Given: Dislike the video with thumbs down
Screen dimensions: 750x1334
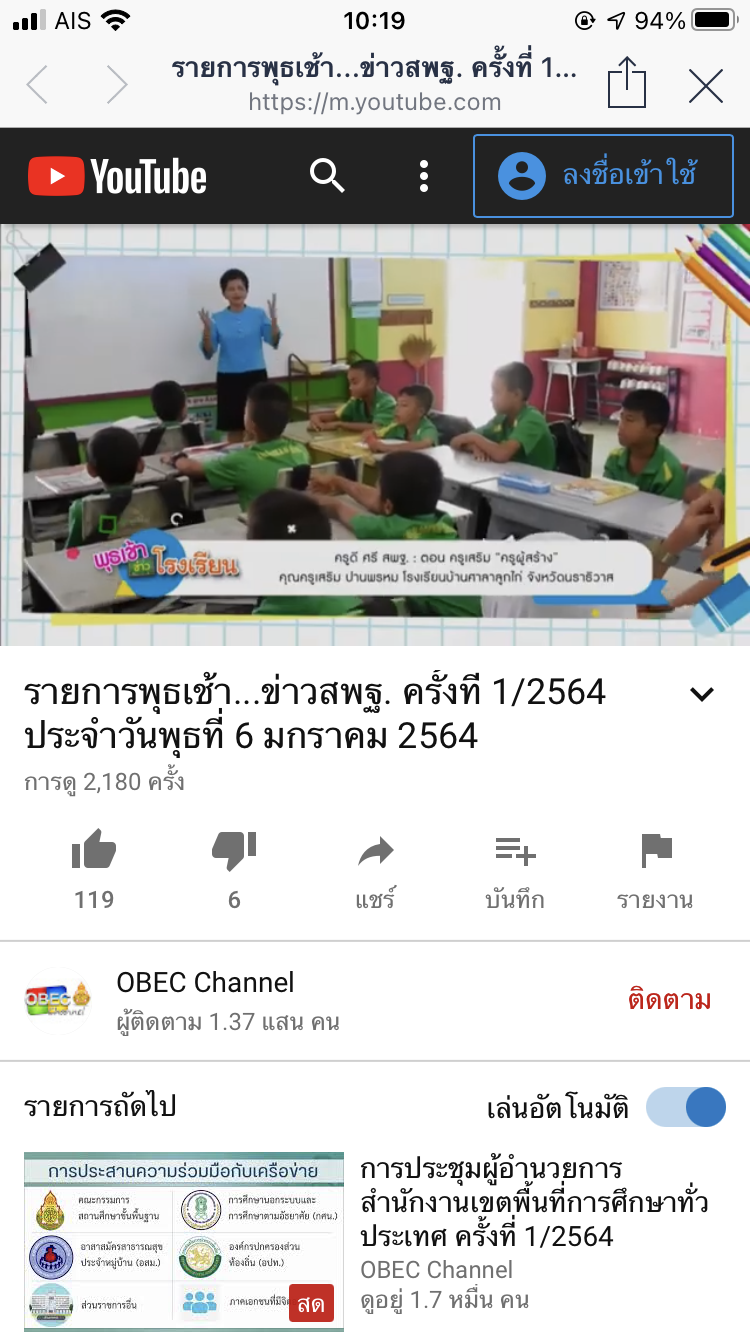Looking at the screenshot, I should [x=234, y=870].
